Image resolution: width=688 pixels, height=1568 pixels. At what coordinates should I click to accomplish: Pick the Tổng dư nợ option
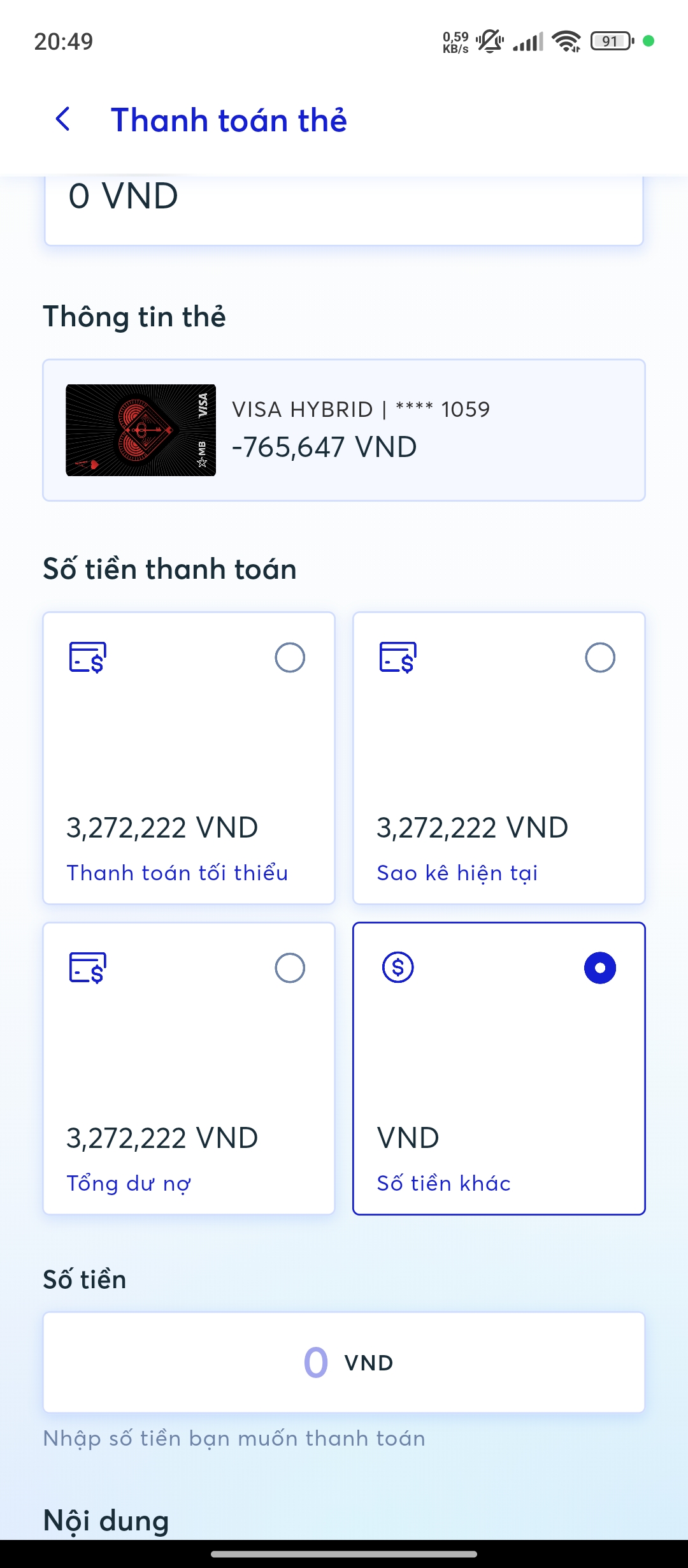pos(189,1068)
